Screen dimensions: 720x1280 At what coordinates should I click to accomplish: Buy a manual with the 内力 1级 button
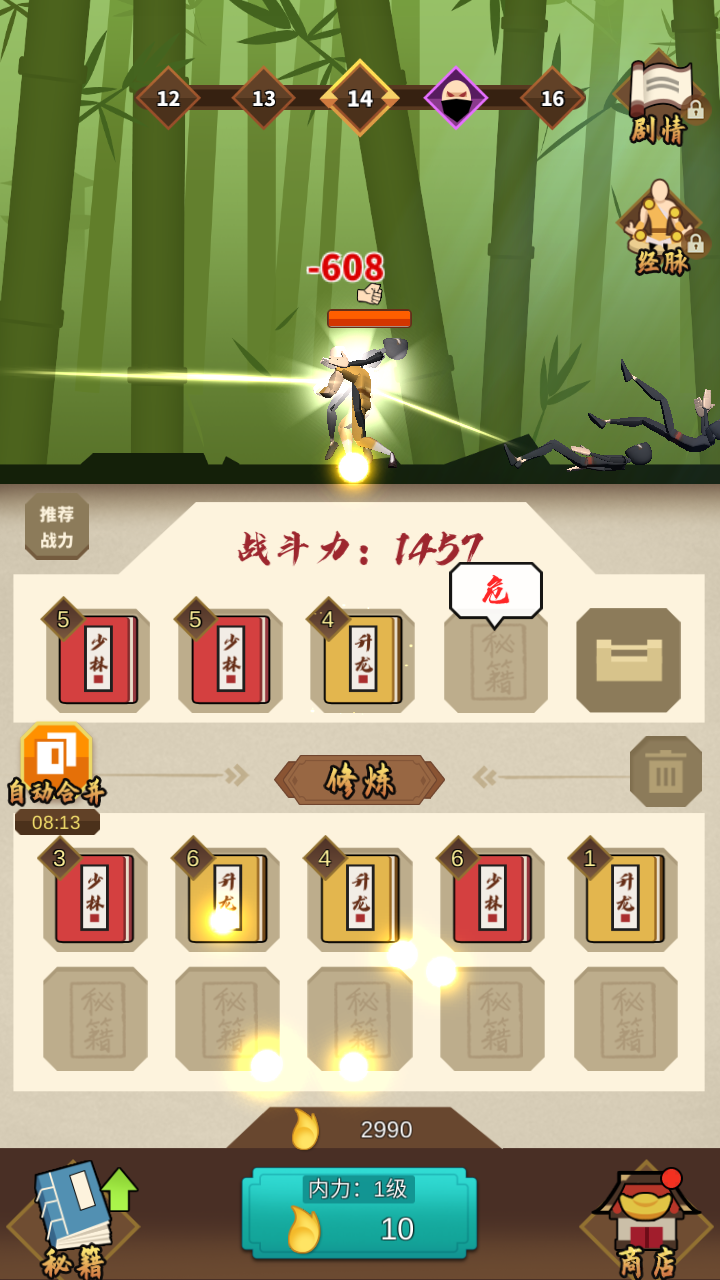tap(359, 1212)
